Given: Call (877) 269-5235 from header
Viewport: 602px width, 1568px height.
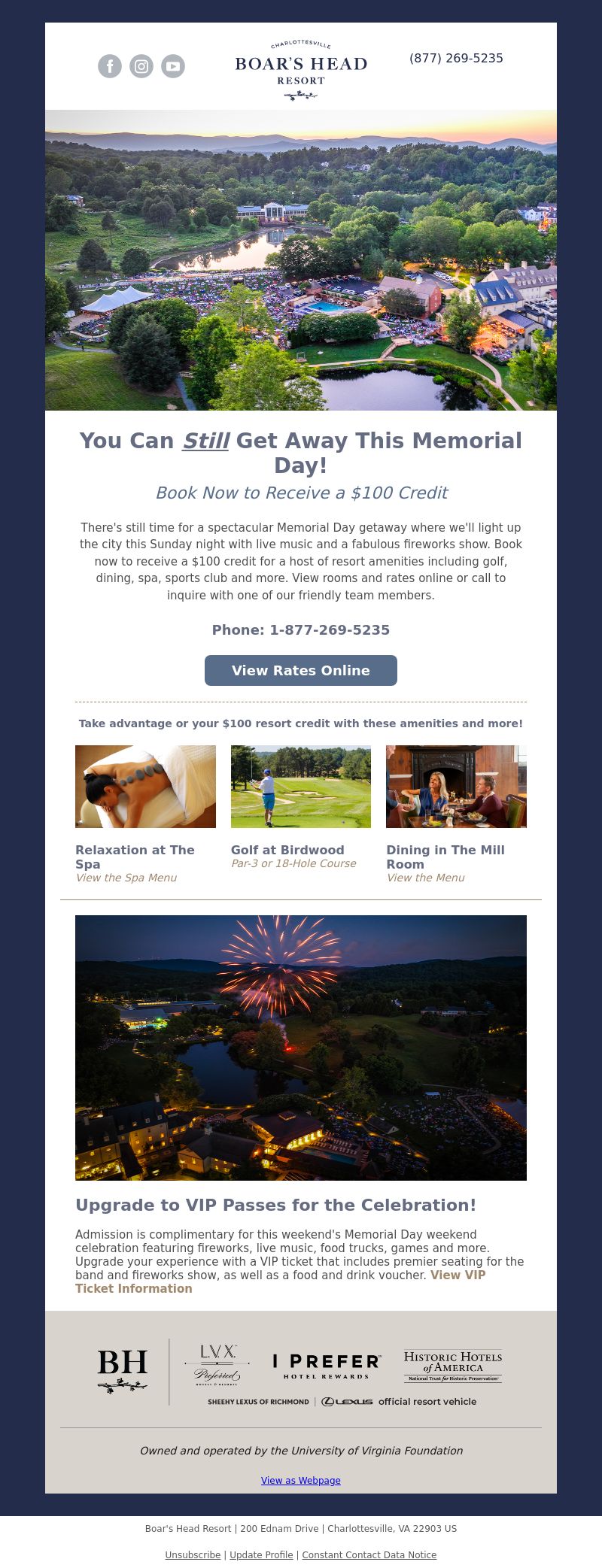Looking at the screenshot, I should [456, 59].
